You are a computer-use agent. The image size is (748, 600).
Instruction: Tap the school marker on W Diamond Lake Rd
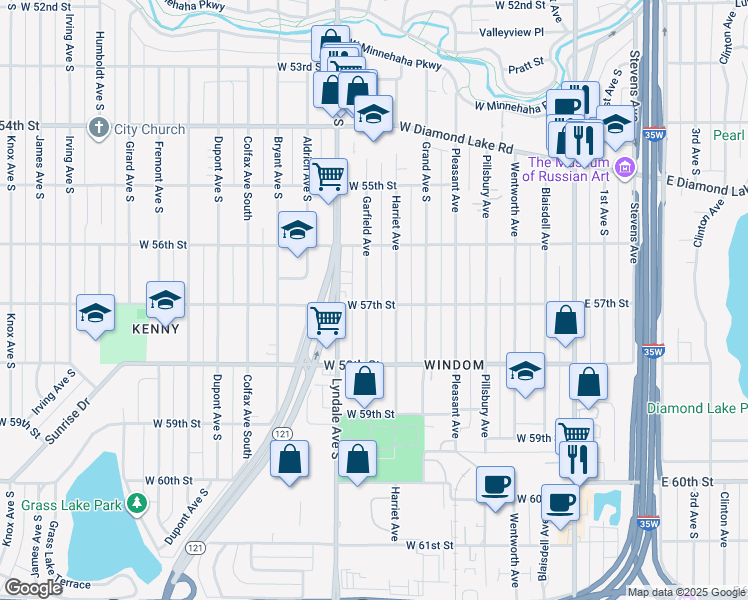[373, 114]
